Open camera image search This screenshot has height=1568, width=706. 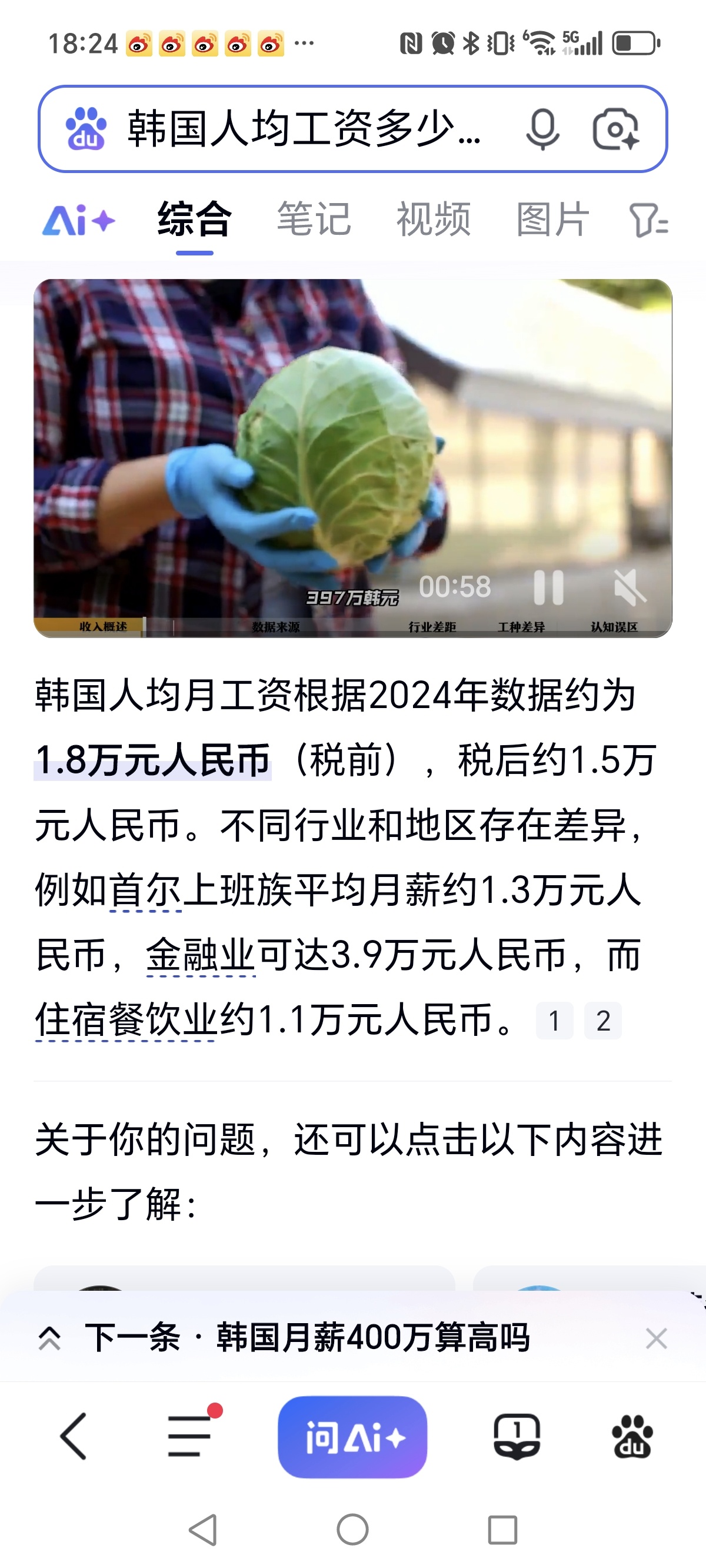pos(616,128)
